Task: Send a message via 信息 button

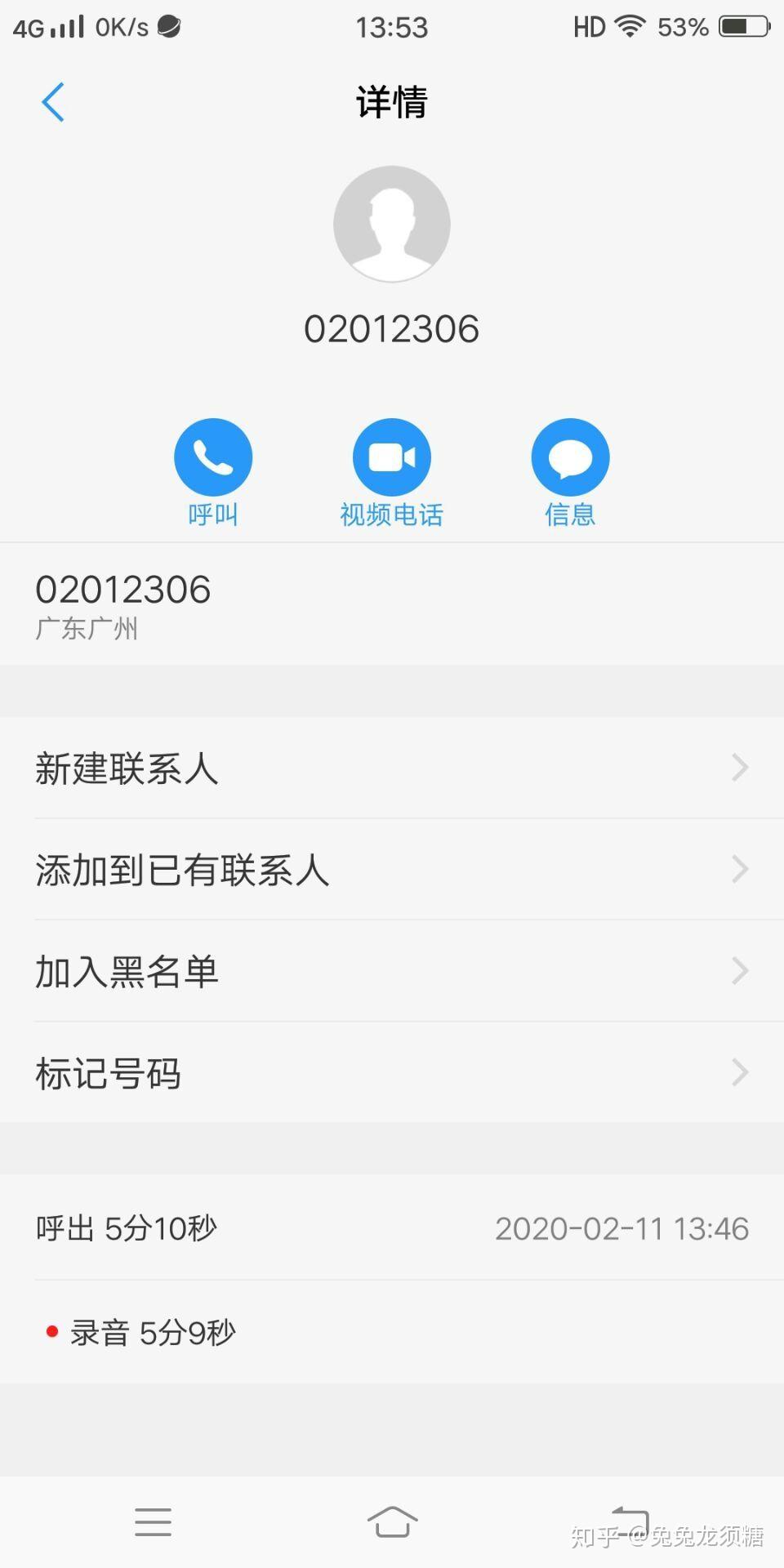Action: (x=570, y=457)
